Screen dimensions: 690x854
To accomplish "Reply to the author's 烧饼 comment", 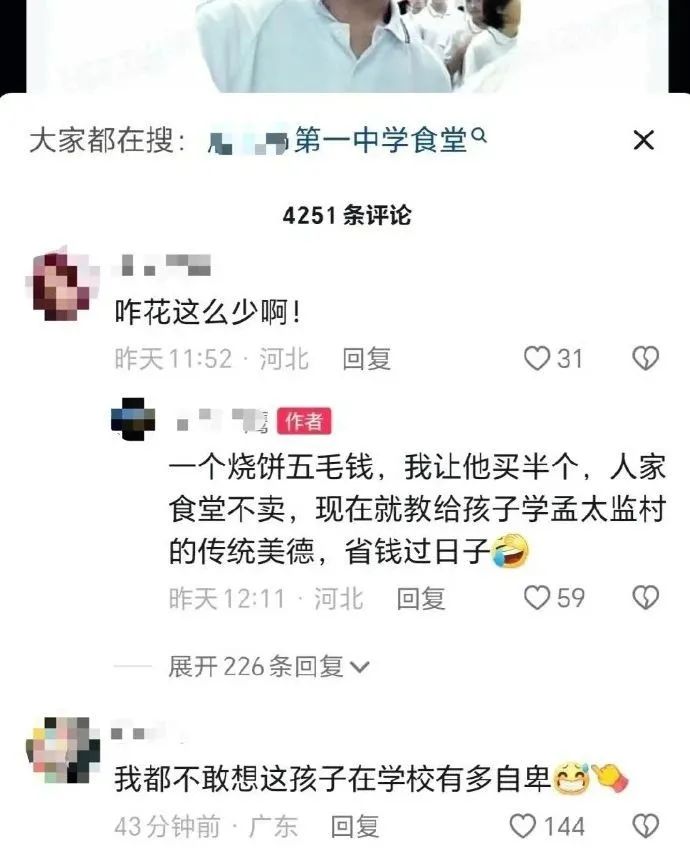I will tap(420, 599).
